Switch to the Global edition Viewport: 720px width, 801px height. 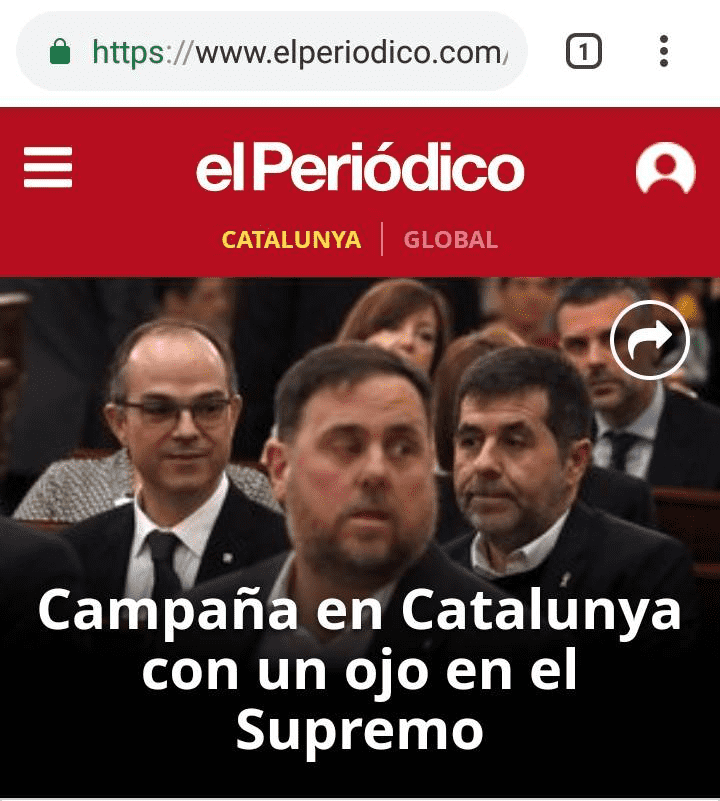pos(450,240)
